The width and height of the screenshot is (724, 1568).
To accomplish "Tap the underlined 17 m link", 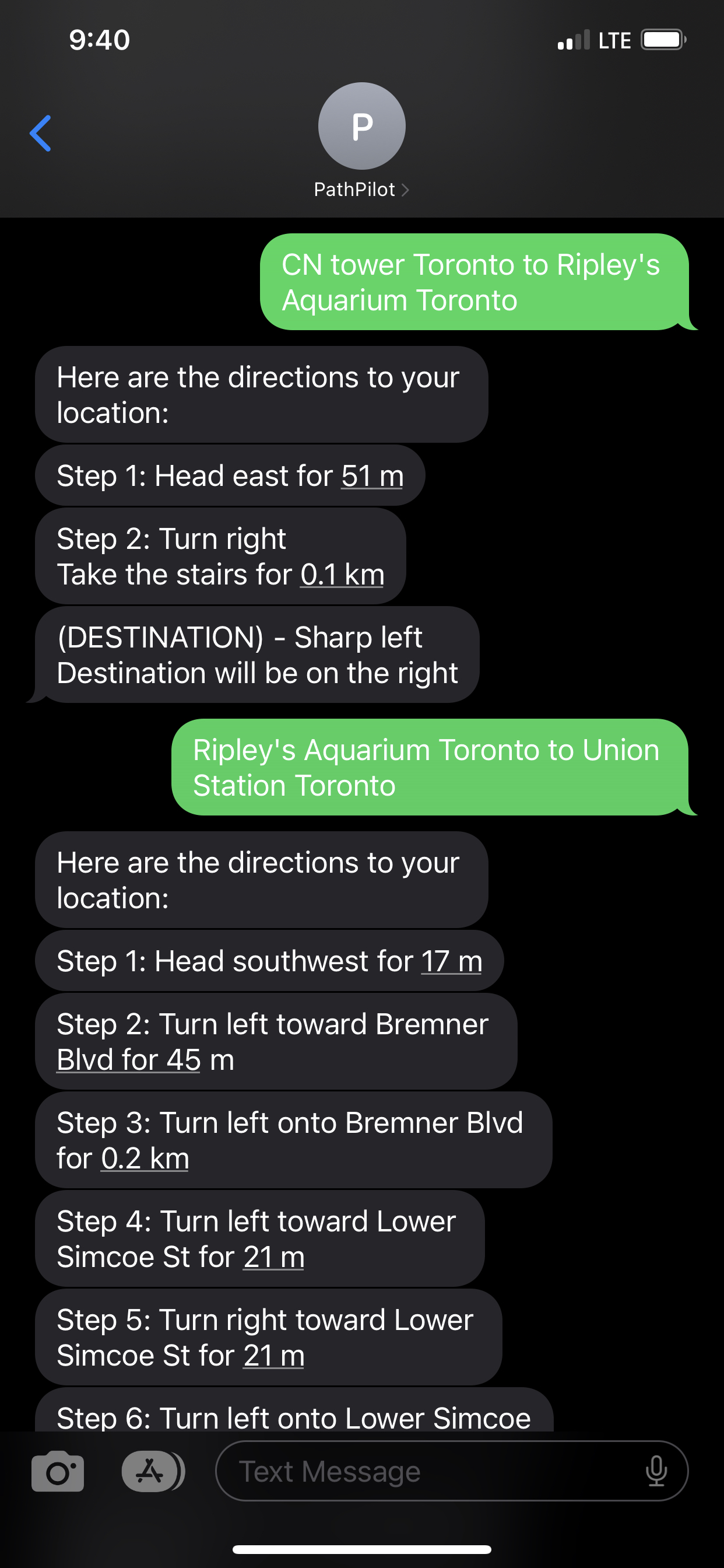I will click(x=451, y=962).
